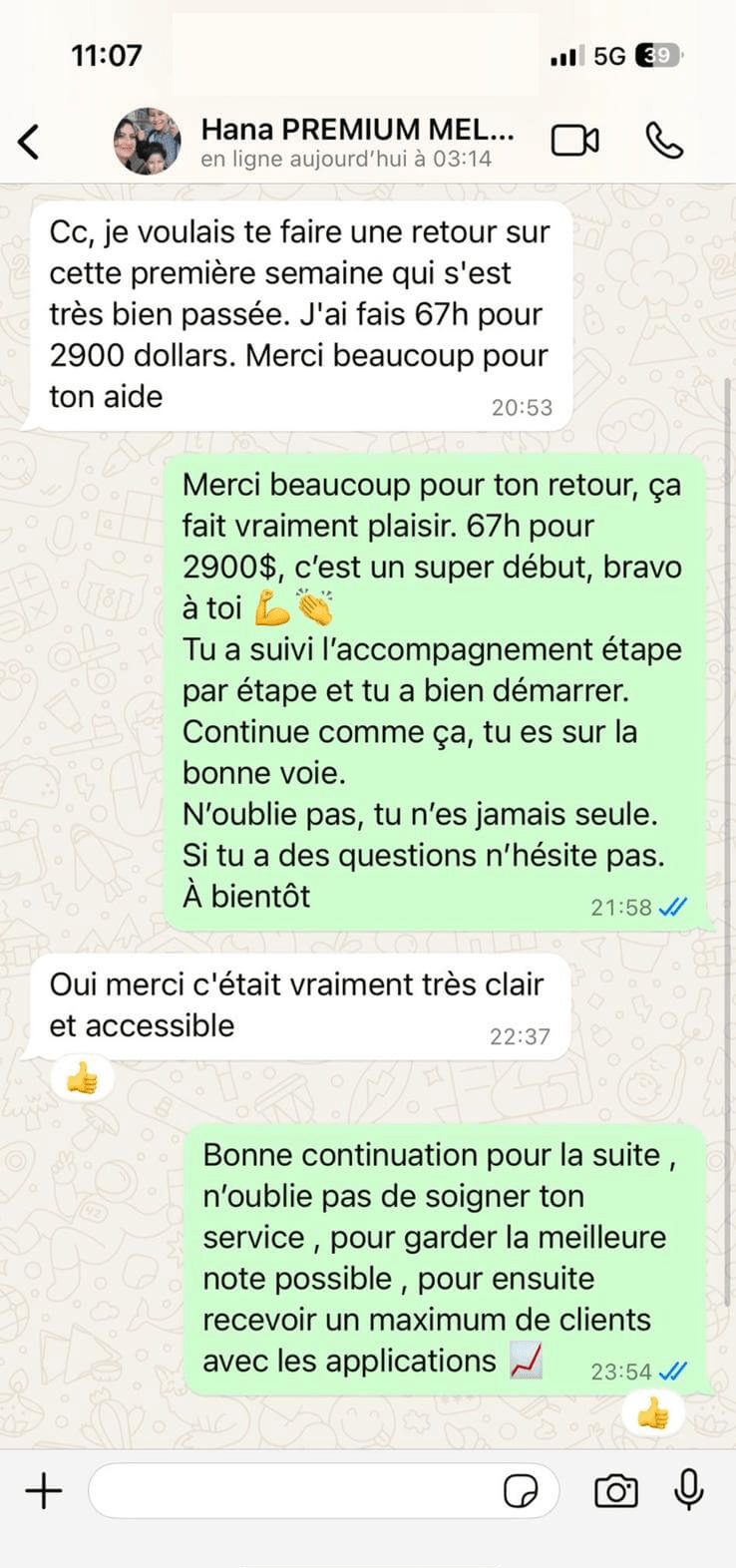Tap the microphone to record voice message
The width and height of the screenshot is (736, 1568).
[x=688, y=1491]
